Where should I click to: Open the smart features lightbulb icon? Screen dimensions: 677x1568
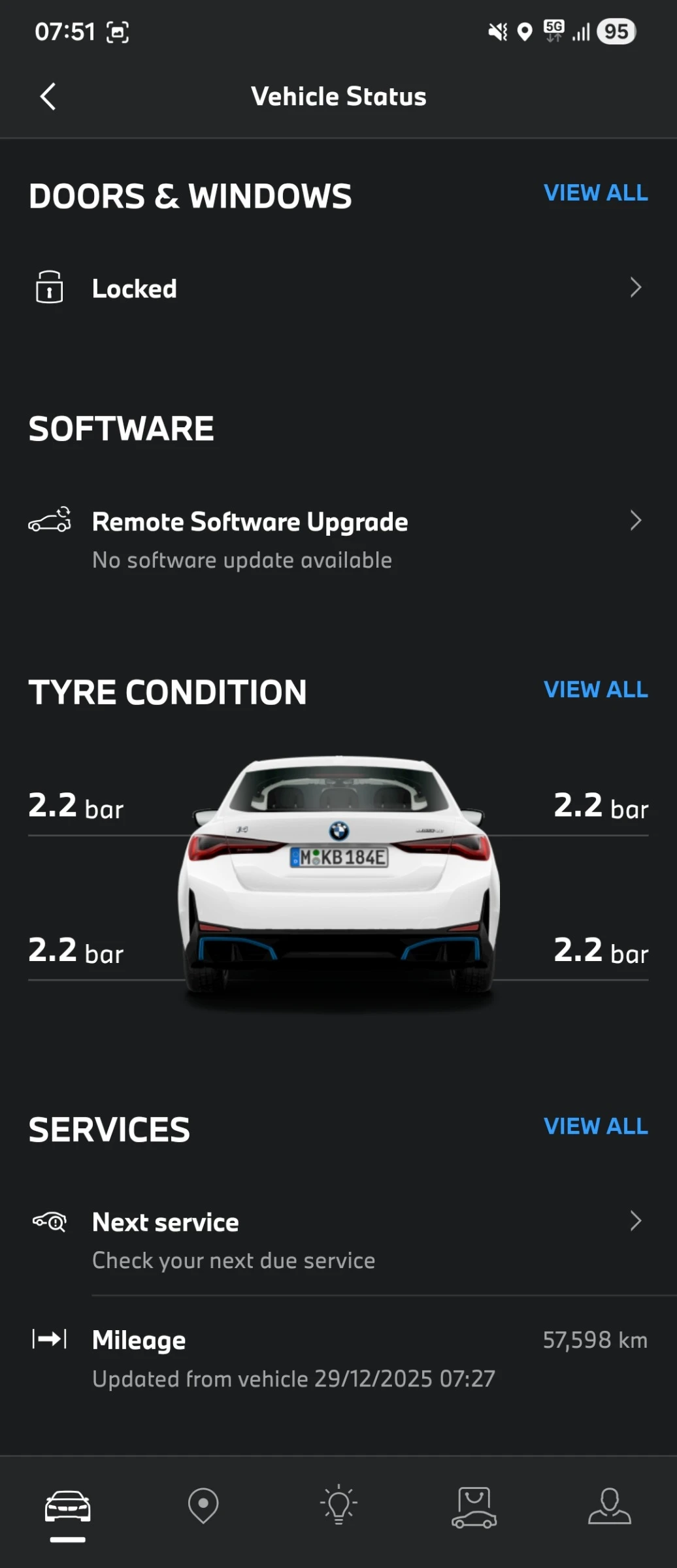pyautogui.click(x=338, y=1505)
